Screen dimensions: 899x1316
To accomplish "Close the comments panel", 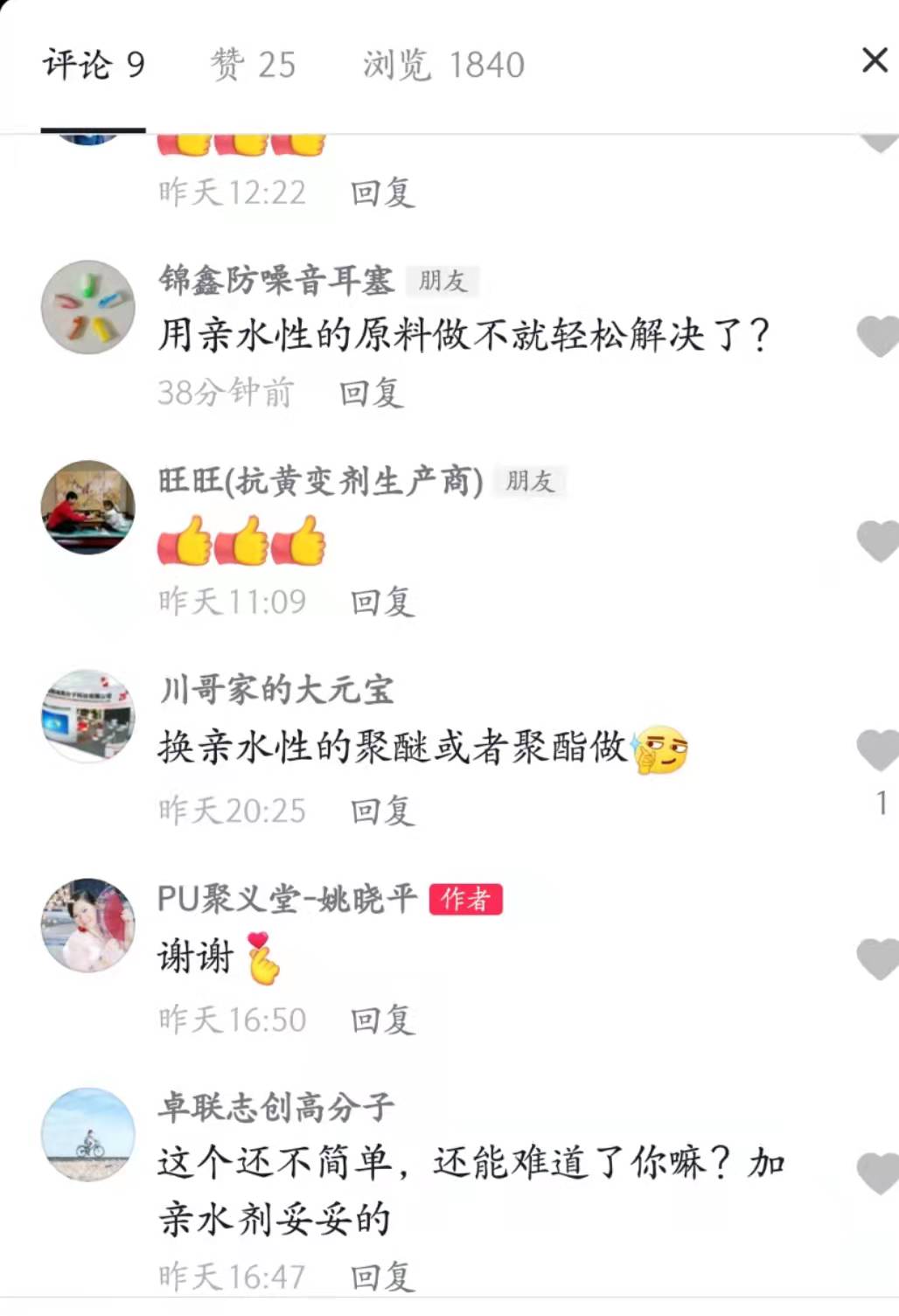I will 874,60.
